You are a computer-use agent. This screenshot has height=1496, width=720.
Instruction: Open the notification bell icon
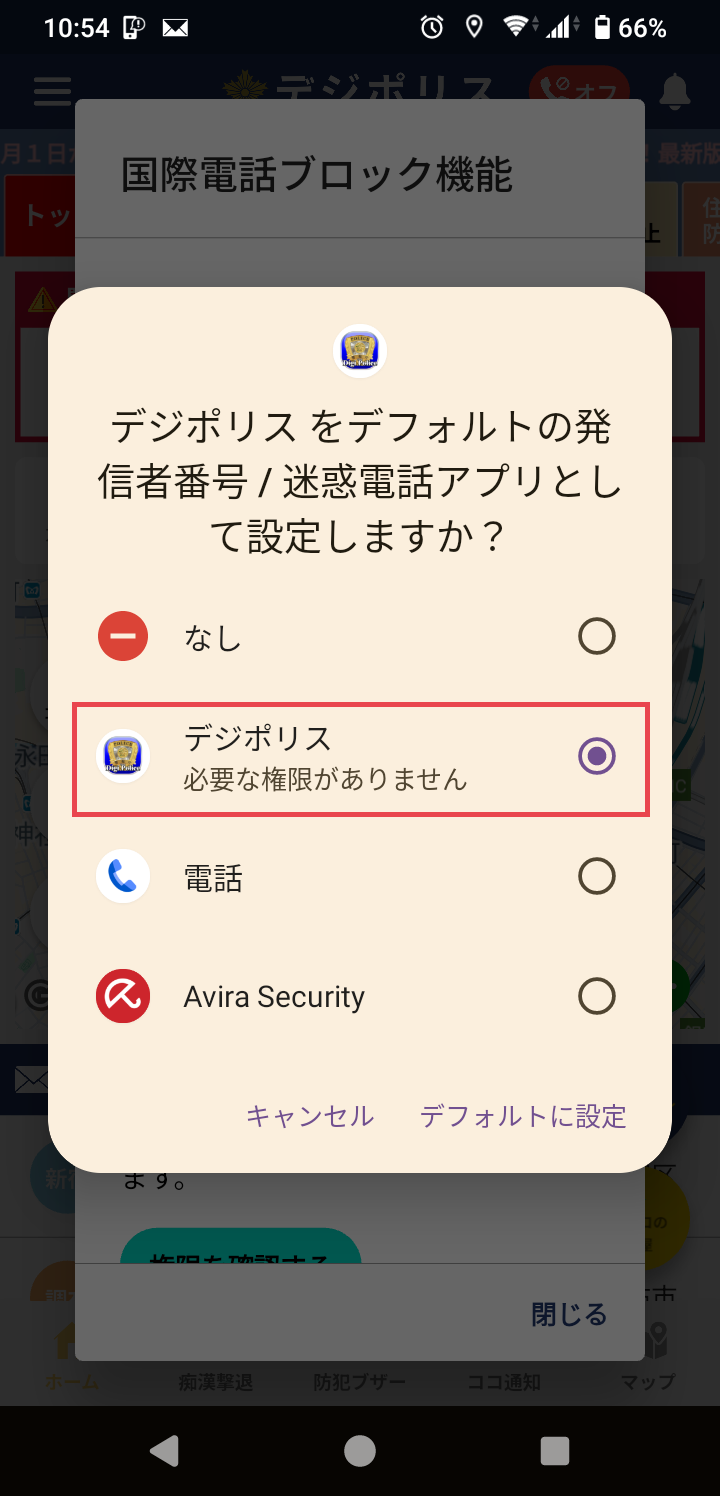click(x=674, y=92)
